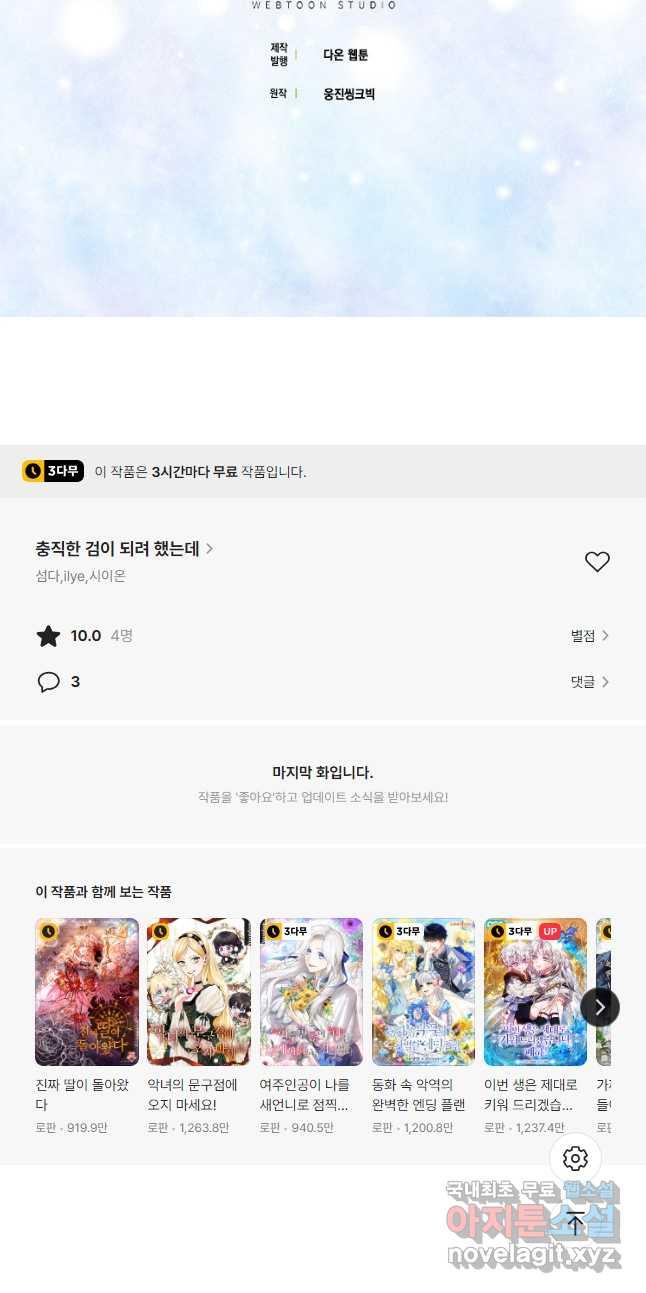The height and width of the screenshot is (1293, 646).
Task: Open the 진짜 딸이 돌아왔다 webtoon
Action: (87, 991)
